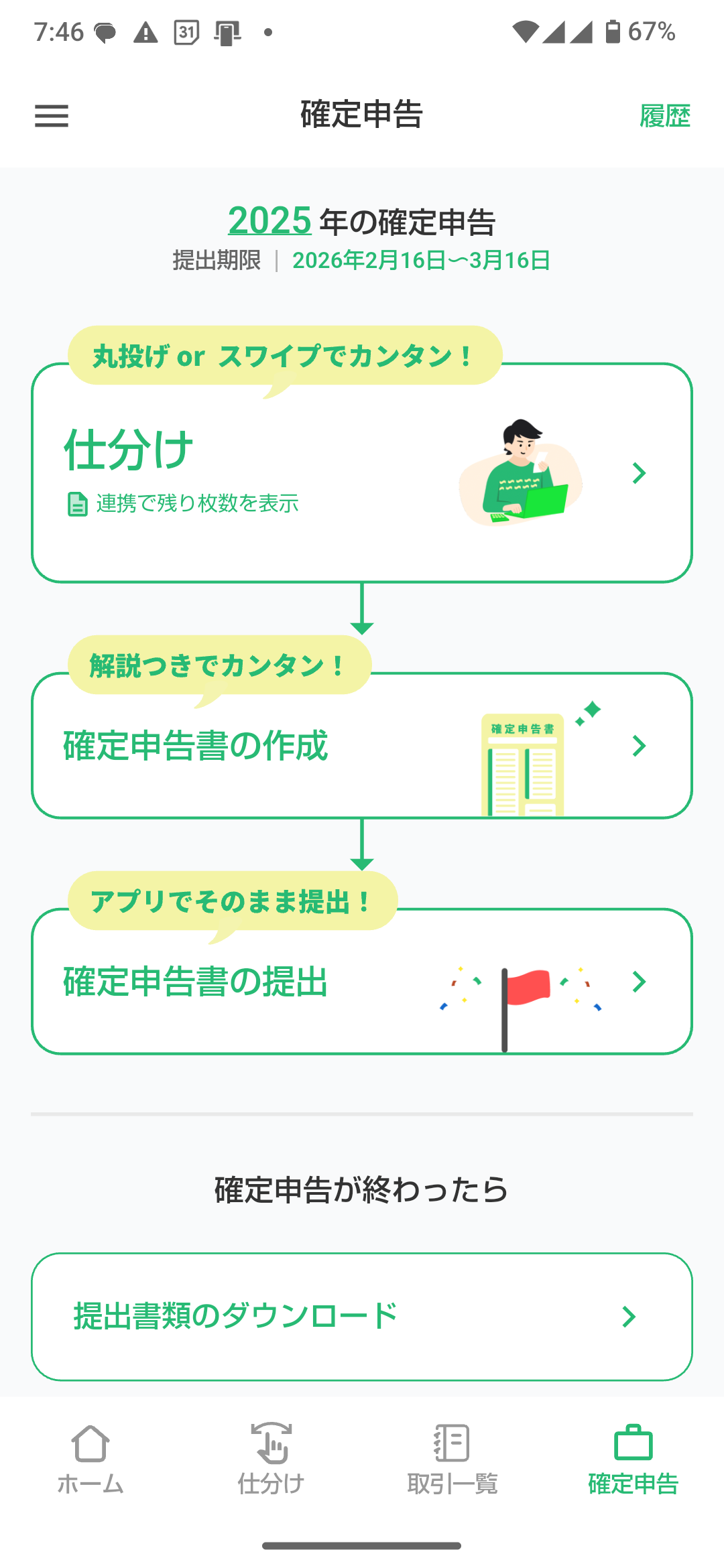Tap the 連携で残り枚数を表示 label

click(196, 504)
